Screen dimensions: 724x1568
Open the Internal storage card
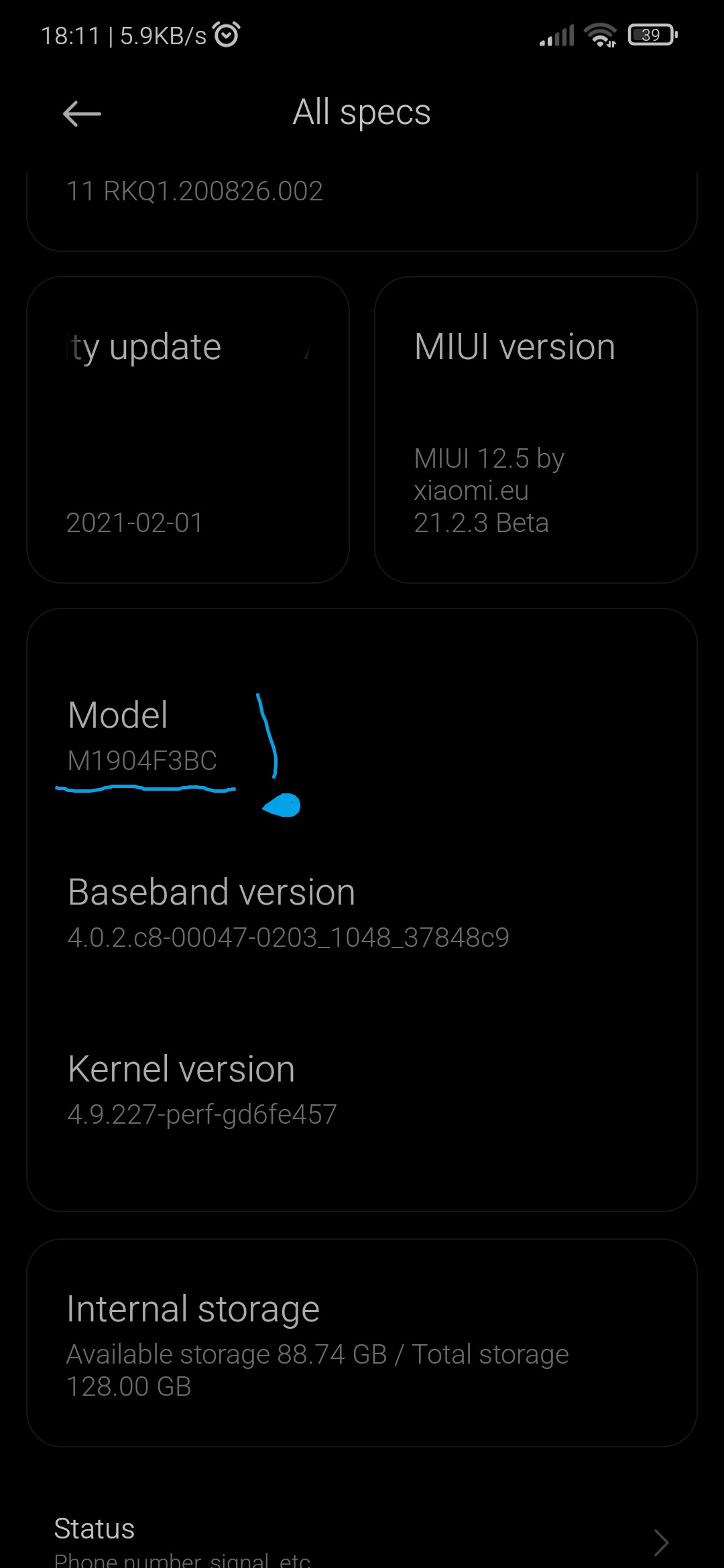[x=362, y=1342]
